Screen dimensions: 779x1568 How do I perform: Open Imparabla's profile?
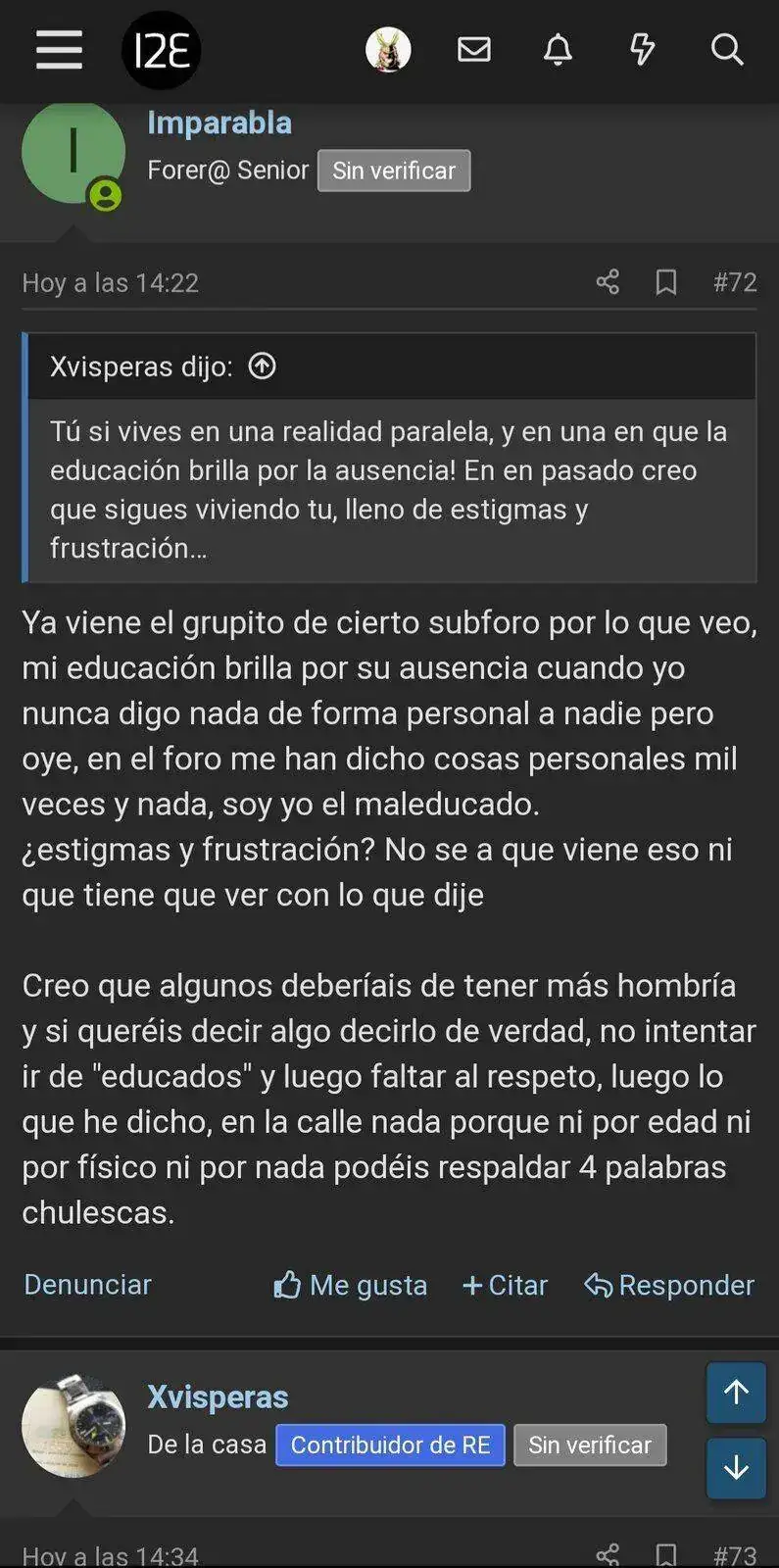[x=219, y=123]
